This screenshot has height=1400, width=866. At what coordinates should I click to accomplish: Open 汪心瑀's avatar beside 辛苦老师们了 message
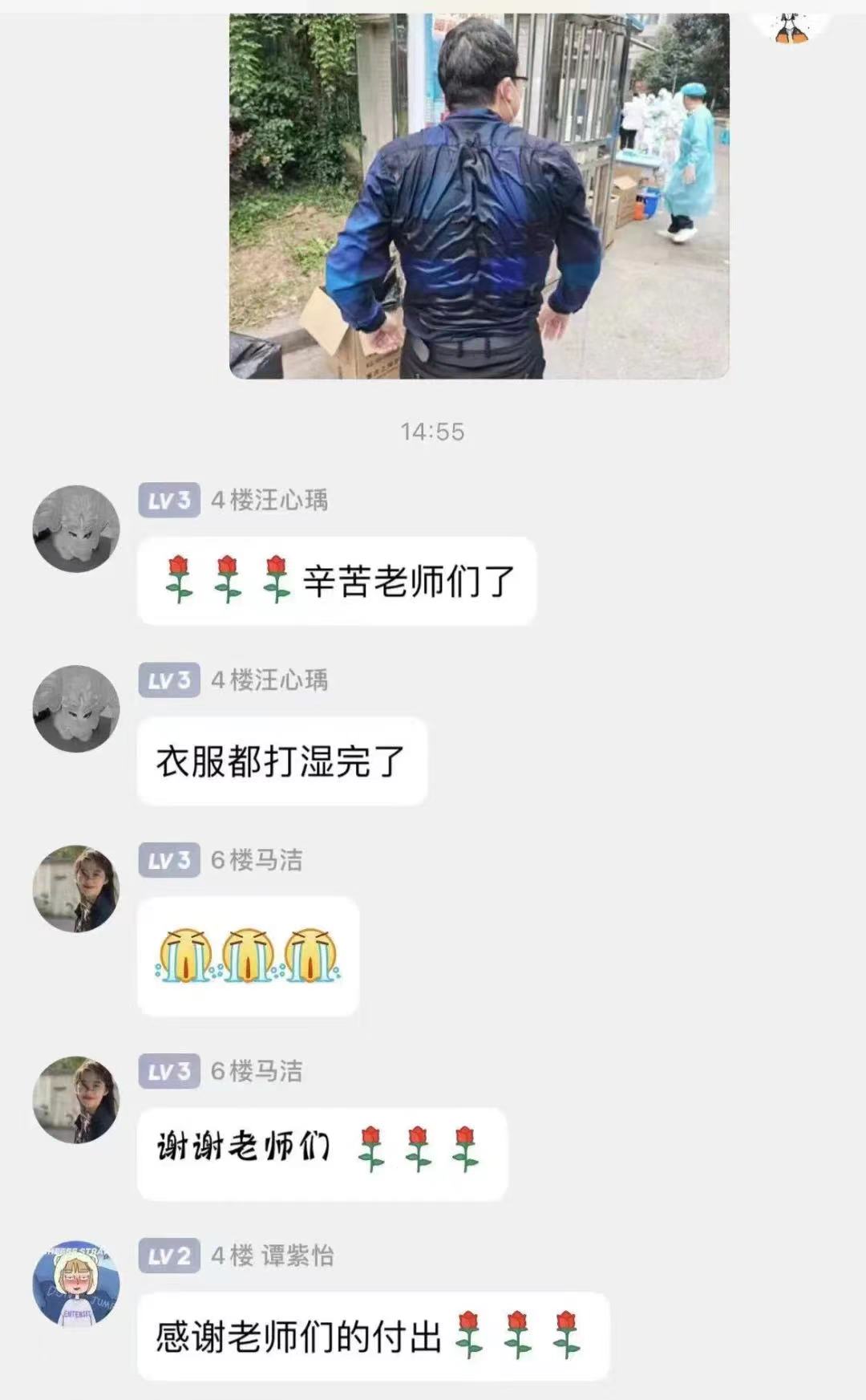pyautogui.click(x=76, y=529)
